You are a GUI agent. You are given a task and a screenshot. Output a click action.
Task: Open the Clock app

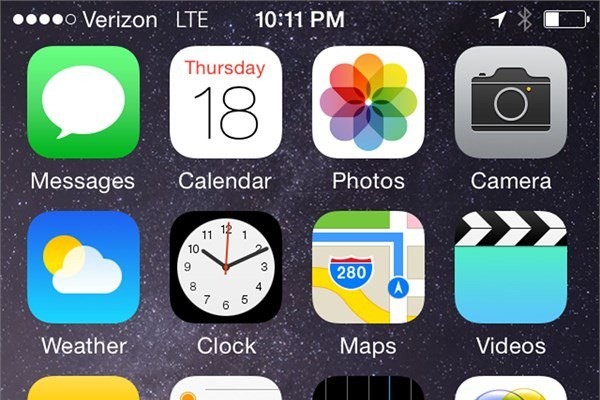point(225,267)
